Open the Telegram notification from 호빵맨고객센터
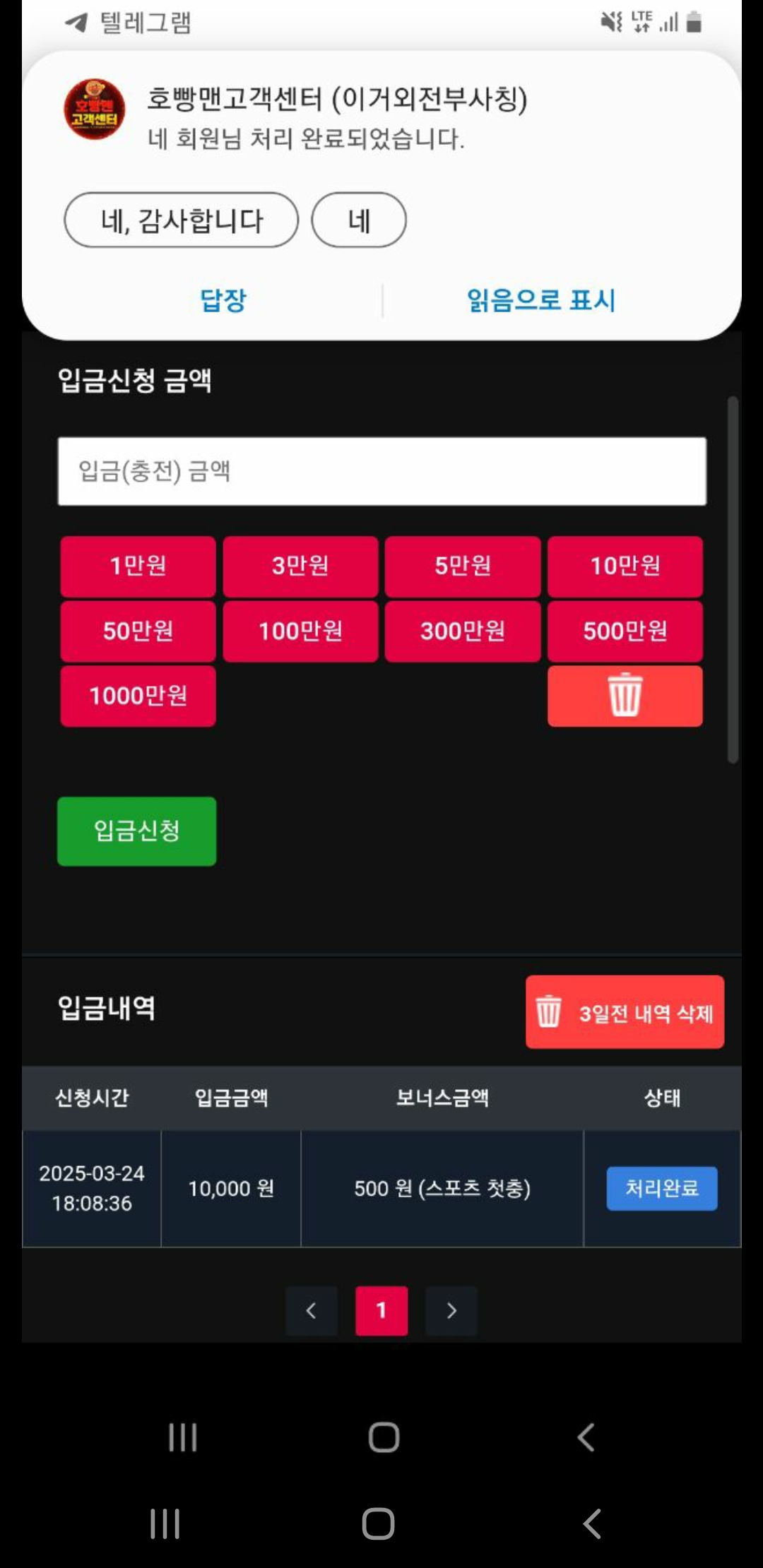The image size is (763, 1568). point(338,117)
